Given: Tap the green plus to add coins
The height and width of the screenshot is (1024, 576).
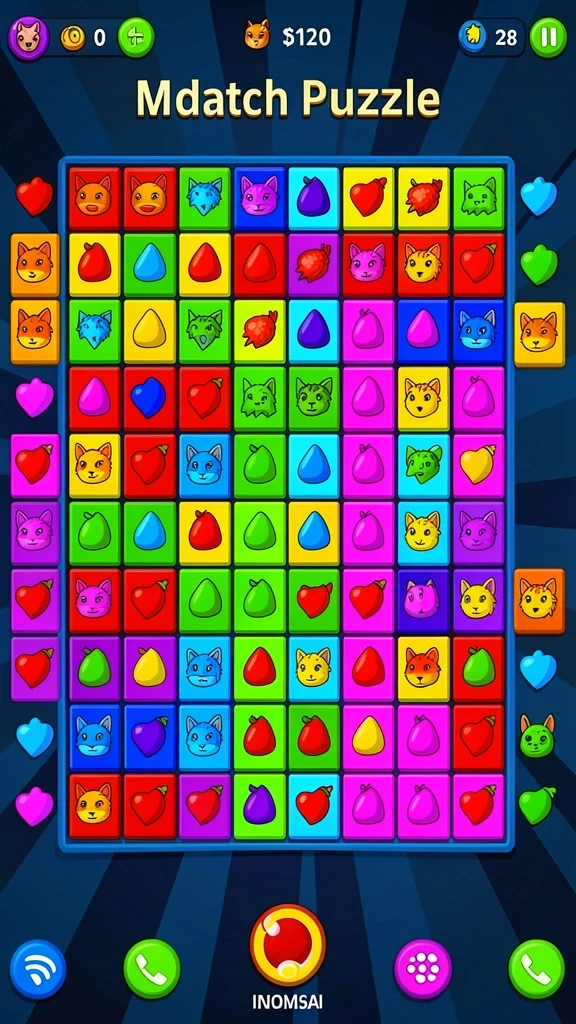Looking at the screenshot, I should coord(136,37).
